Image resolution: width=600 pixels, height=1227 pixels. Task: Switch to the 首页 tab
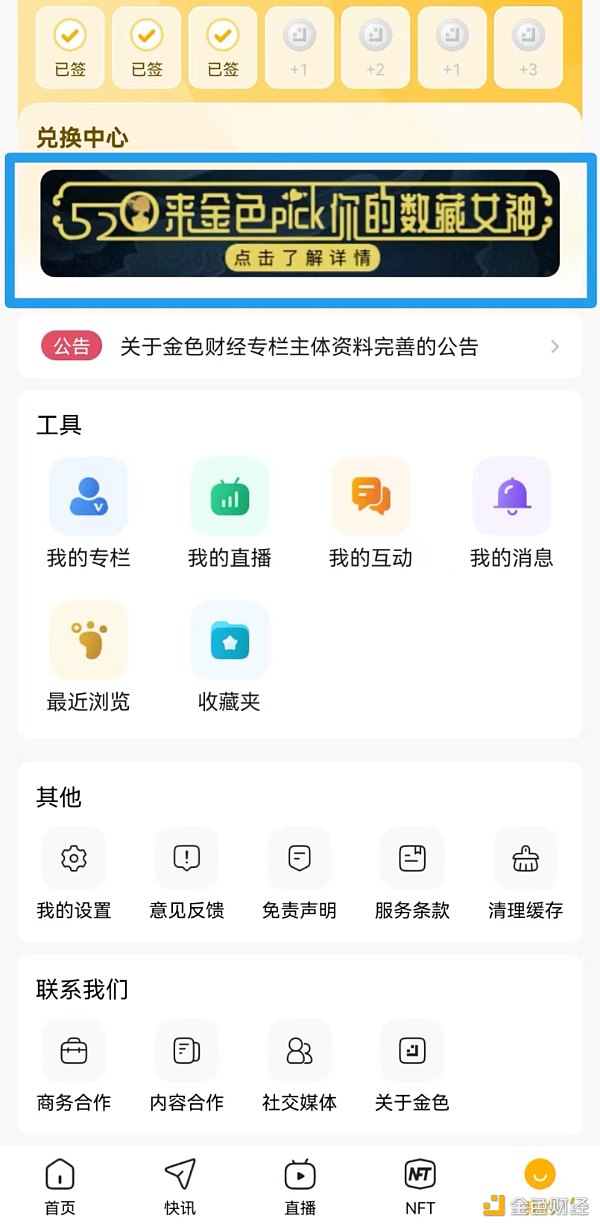pyautogui.click(x=60, y=1186)
